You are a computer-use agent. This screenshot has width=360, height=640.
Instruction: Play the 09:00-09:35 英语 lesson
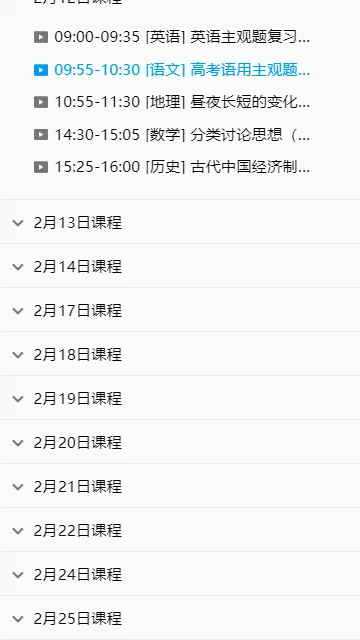[172, 38]
